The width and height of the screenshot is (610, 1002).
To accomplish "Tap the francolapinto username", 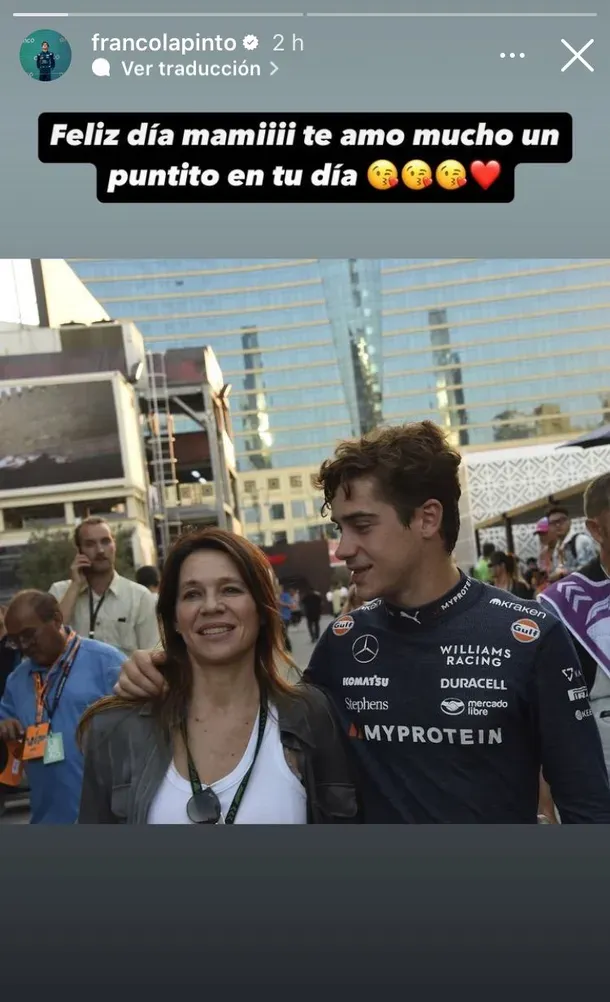I will pos(164,43).
